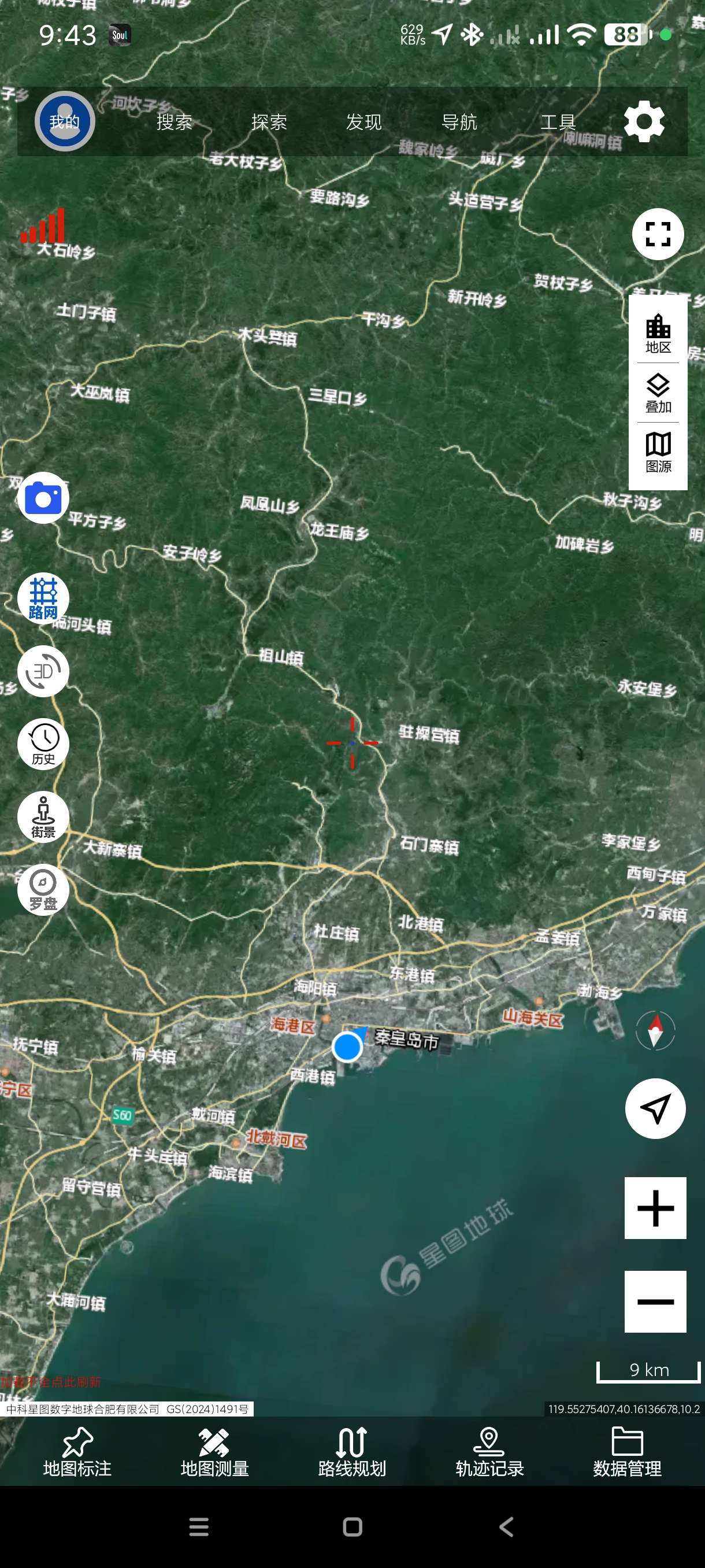705x1568 pixels.
Task: Open the 地区 region selector
Action: (658, 334)
